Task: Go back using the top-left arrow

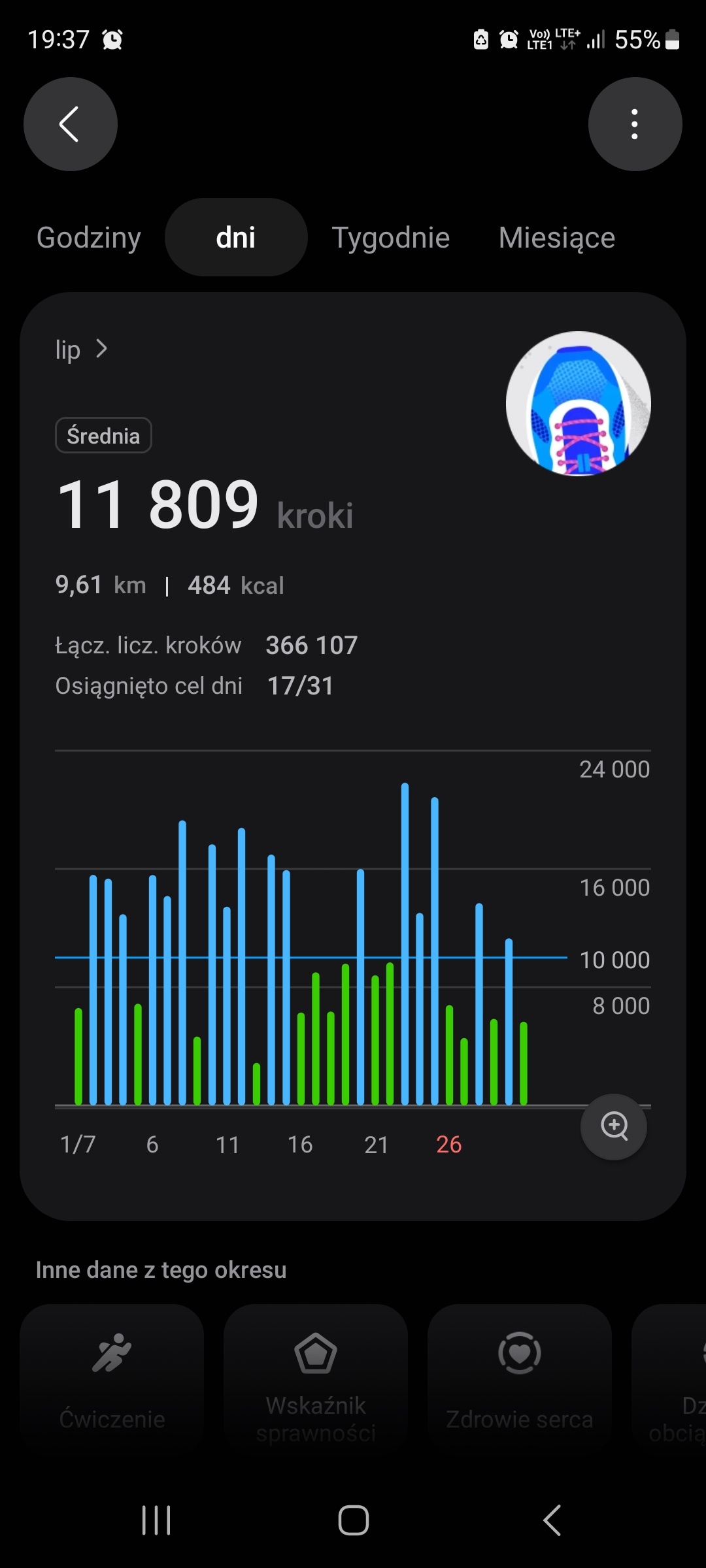Action: pyautogui.click(x=71, y=124)
